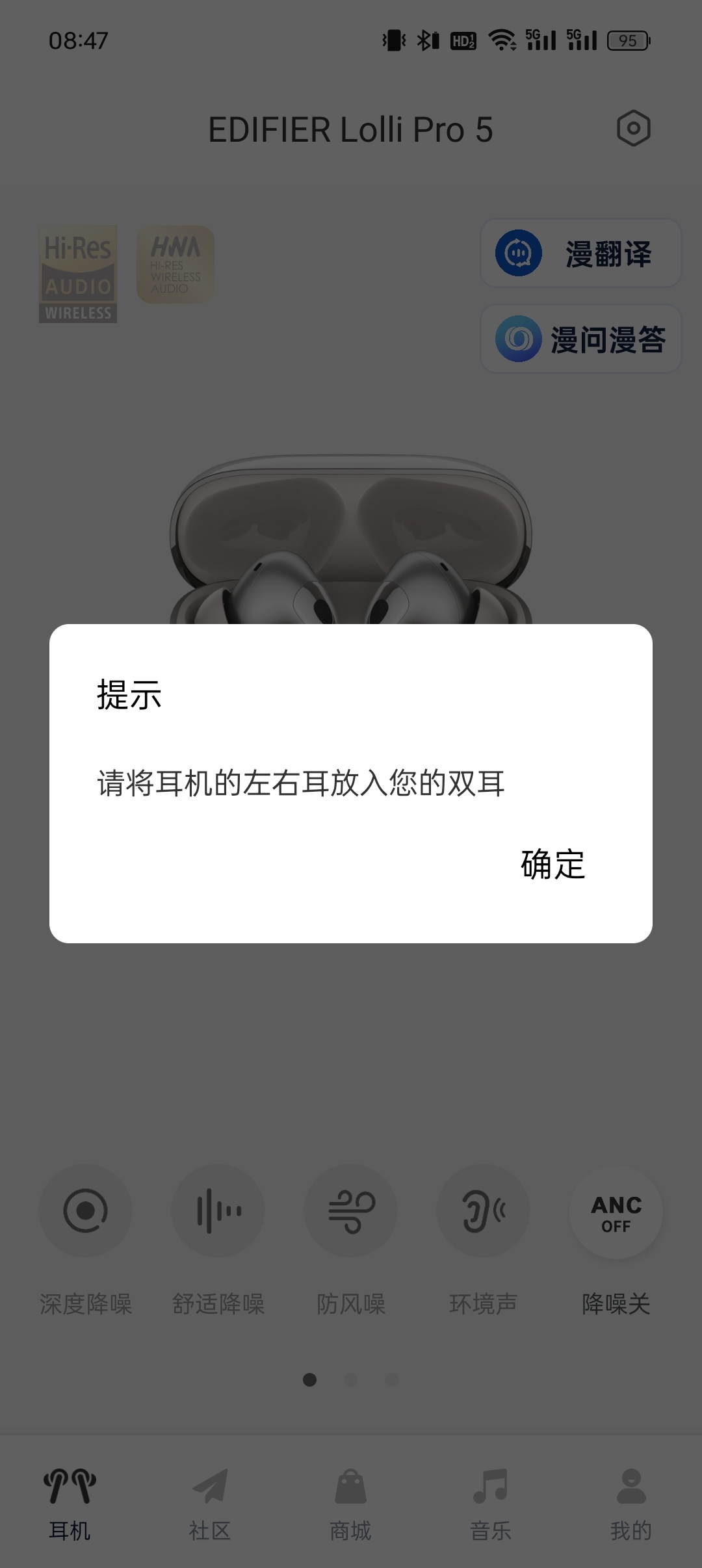Image resolution: width=702 pixels, height=1568 pixels.
Task: Switch to 环境声 ambient sound
Action: coord(484,1210)
